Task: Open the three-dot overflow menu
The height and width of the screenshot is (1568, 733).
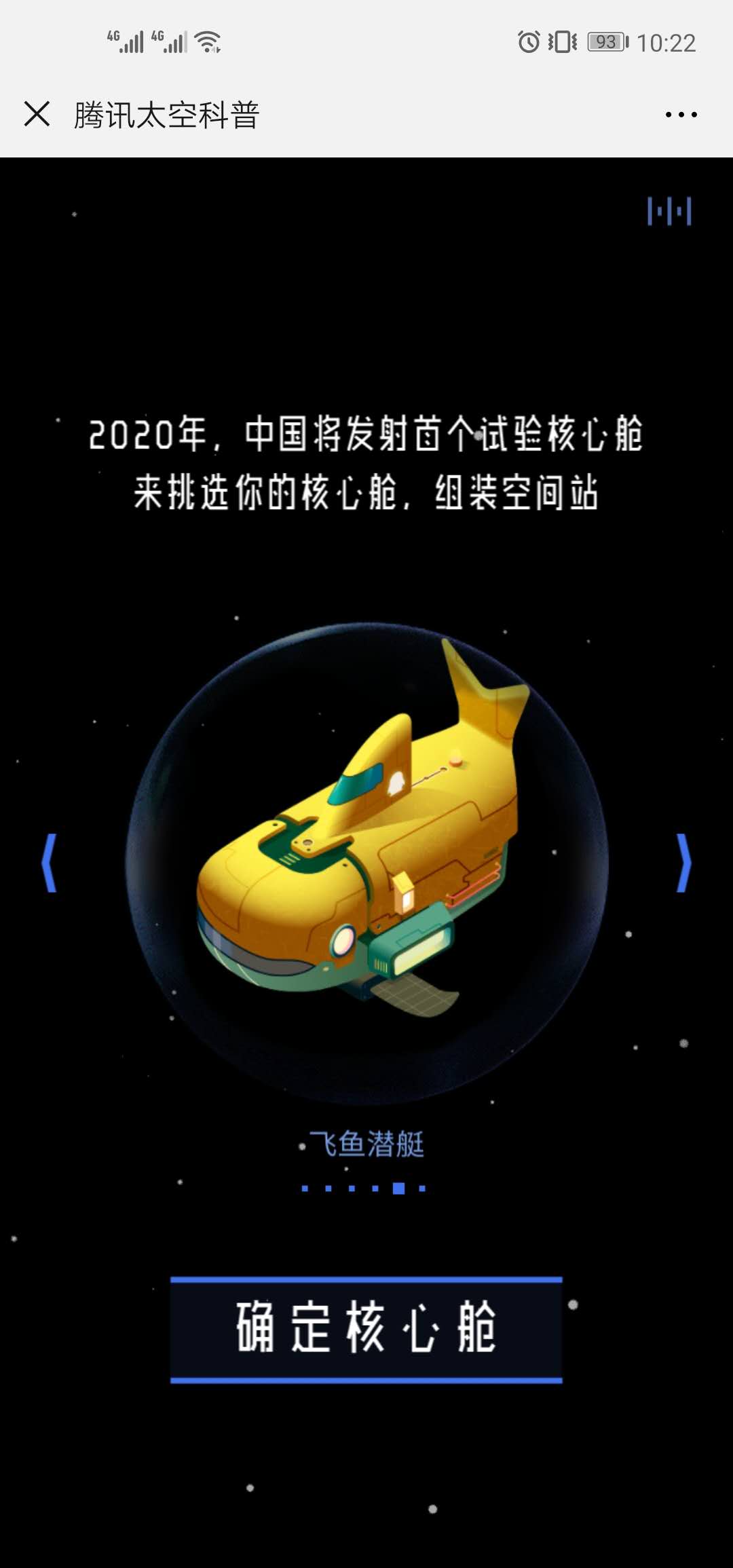Action: 681,115
